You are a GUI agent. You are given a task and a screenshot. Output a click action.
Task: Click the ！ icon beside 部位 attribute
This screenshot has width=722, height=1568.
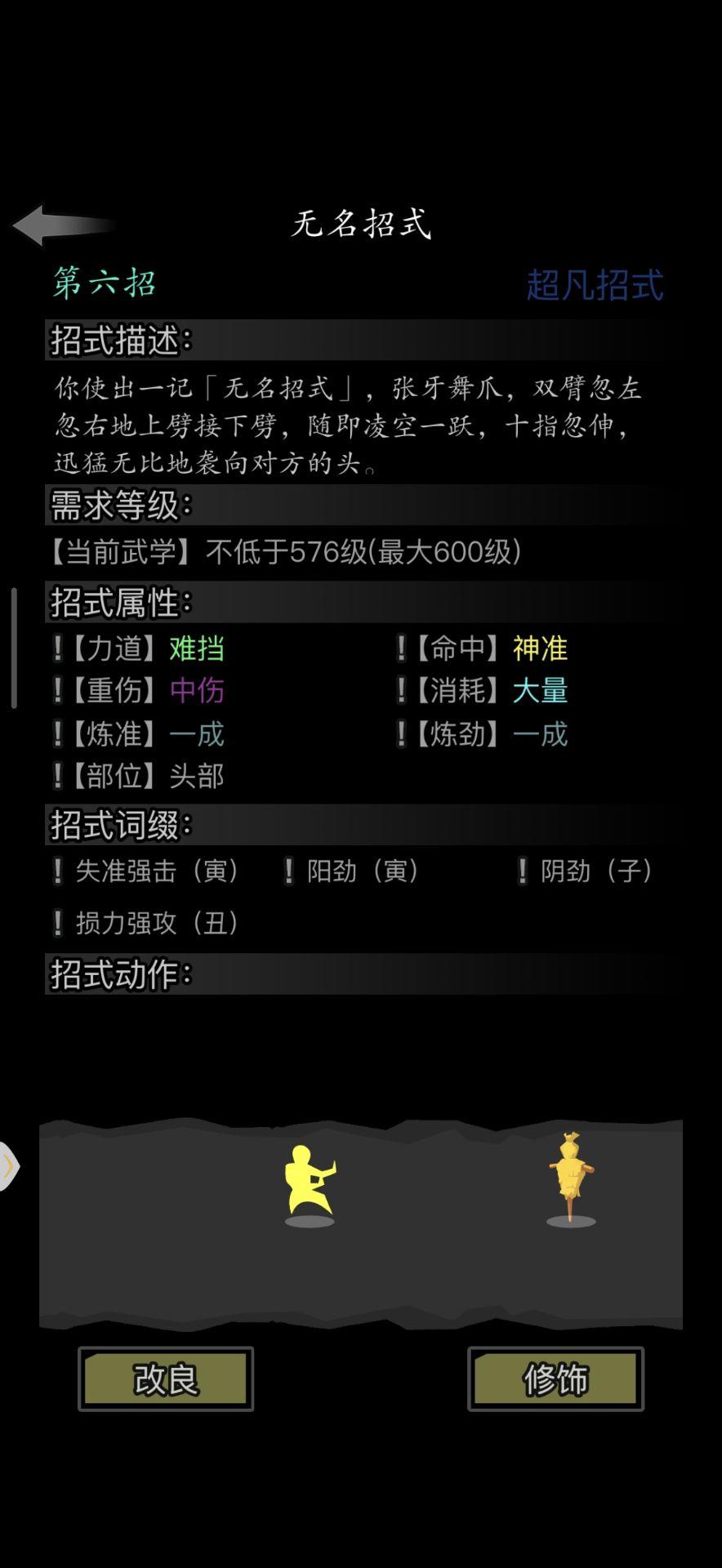tap(57, 777)
